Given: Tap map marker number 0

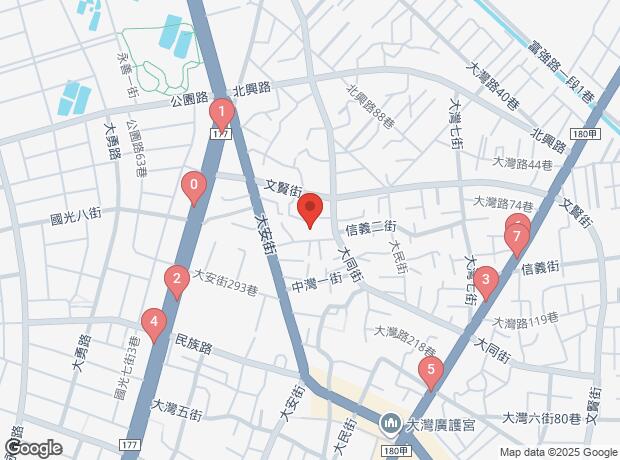Looking at the screenshot, I should [x=194, y=186].
